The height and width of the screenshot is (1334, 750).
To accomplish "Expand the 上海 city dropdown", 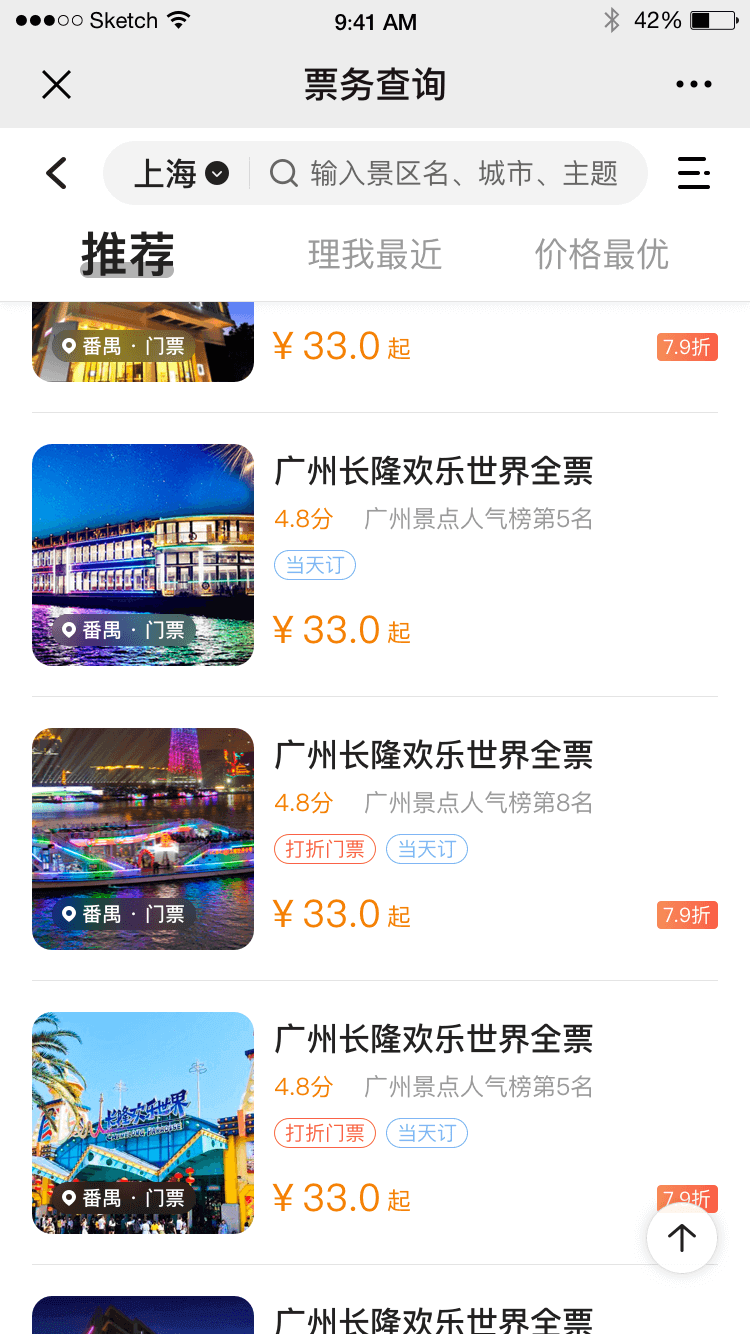I will 181,174.
